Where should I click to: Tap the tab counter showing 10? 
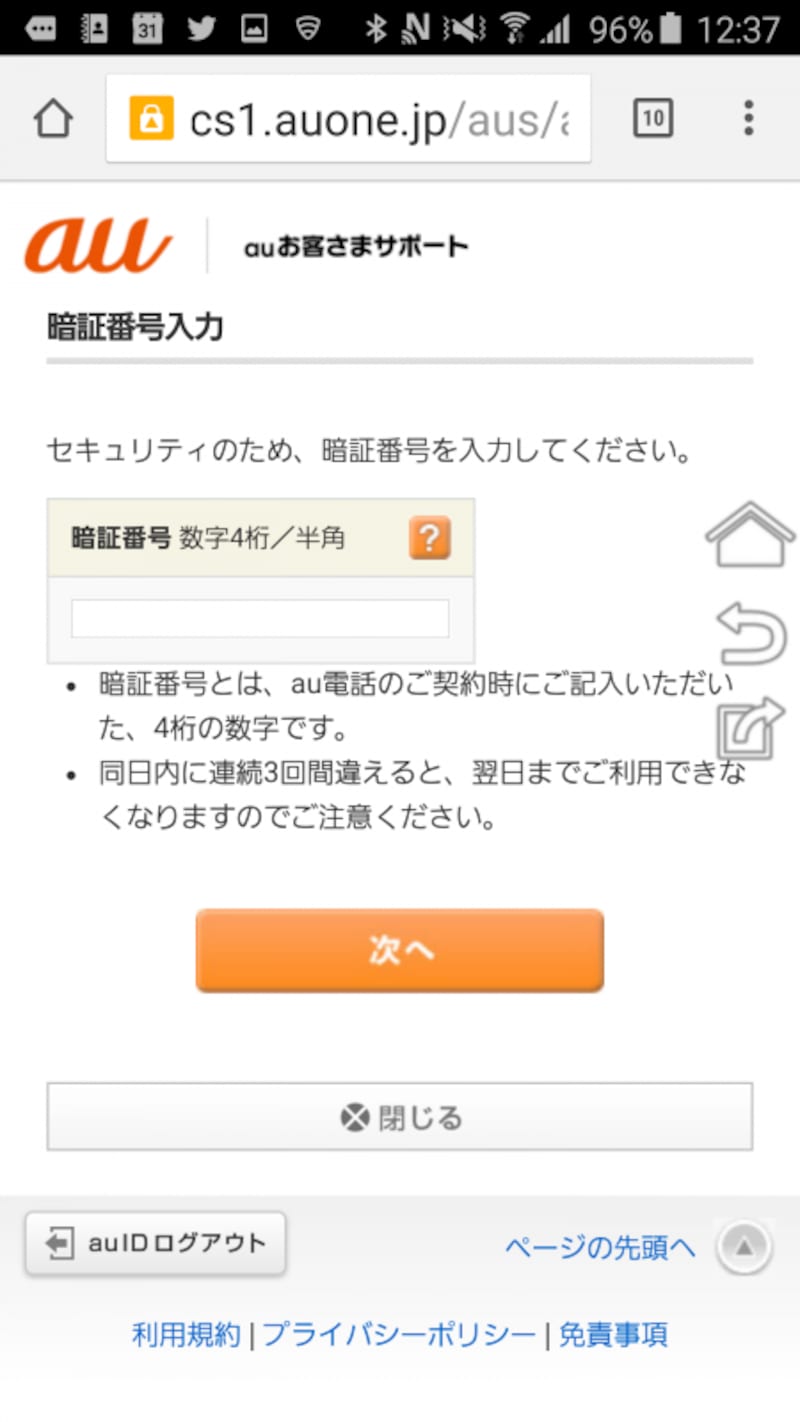point(654,117)
